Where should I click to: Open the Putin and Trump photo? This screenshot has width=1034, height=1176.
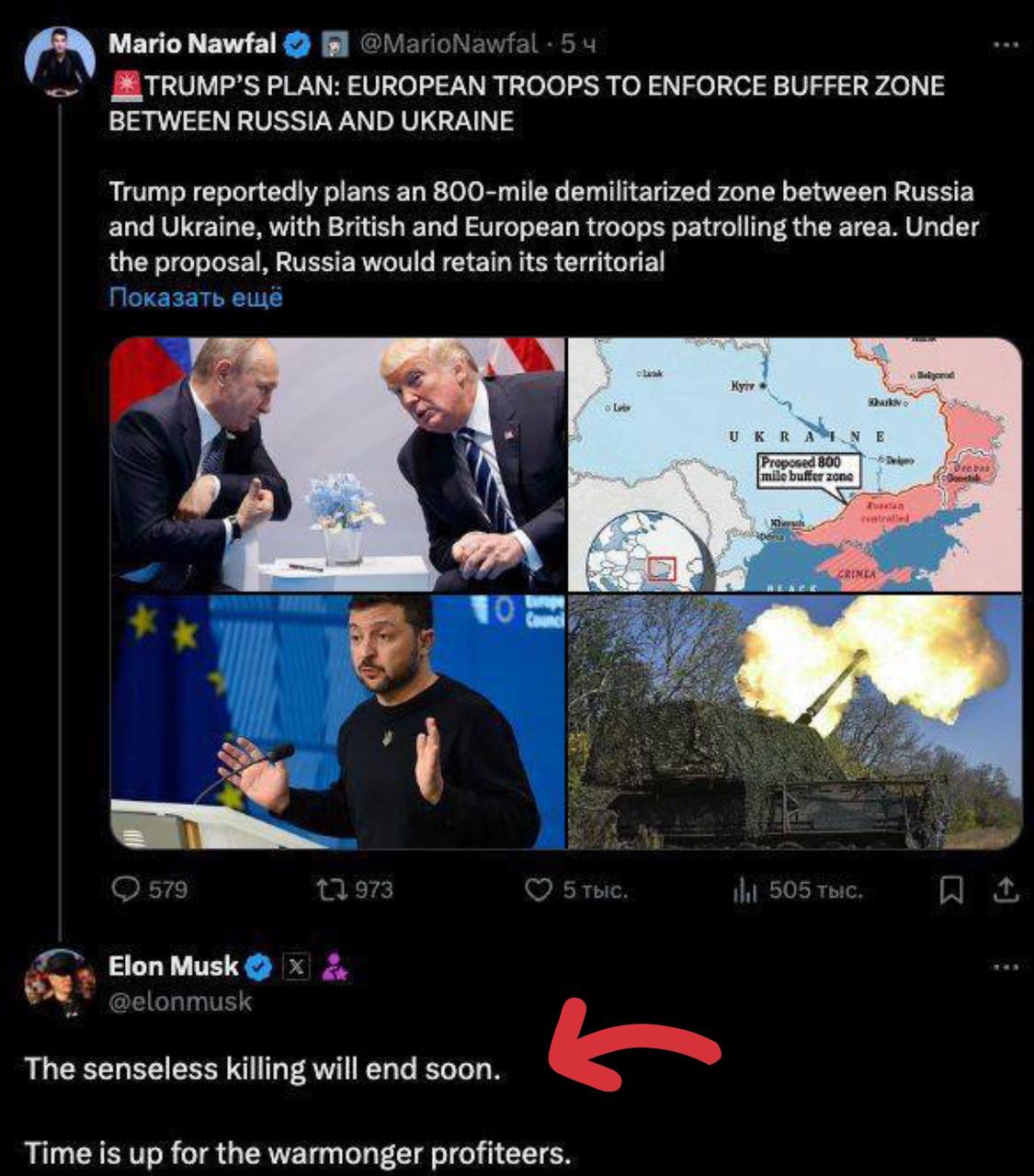[337, 464]
